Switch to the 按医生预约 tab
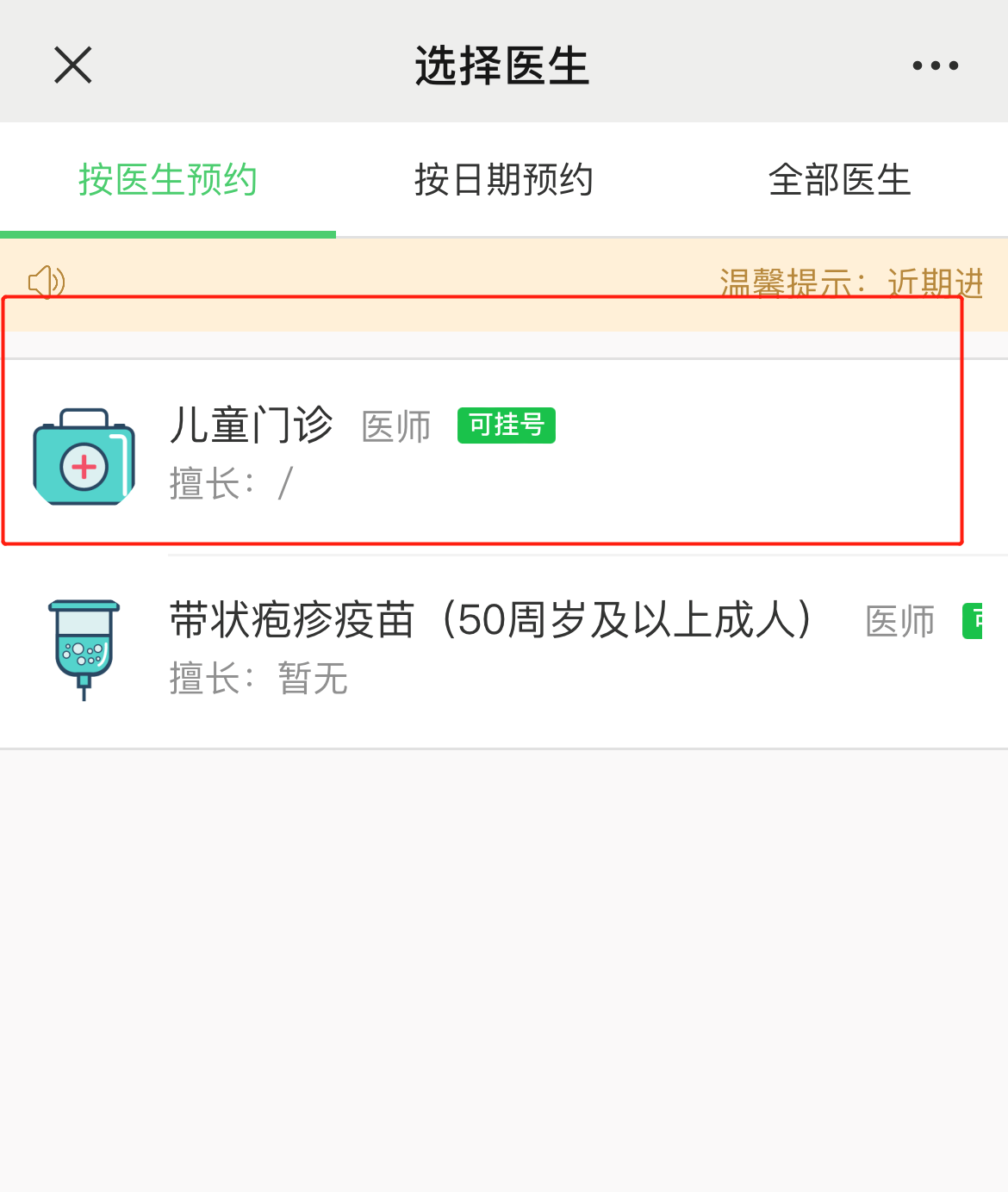 pyautogui.click(x=168, y=180)
